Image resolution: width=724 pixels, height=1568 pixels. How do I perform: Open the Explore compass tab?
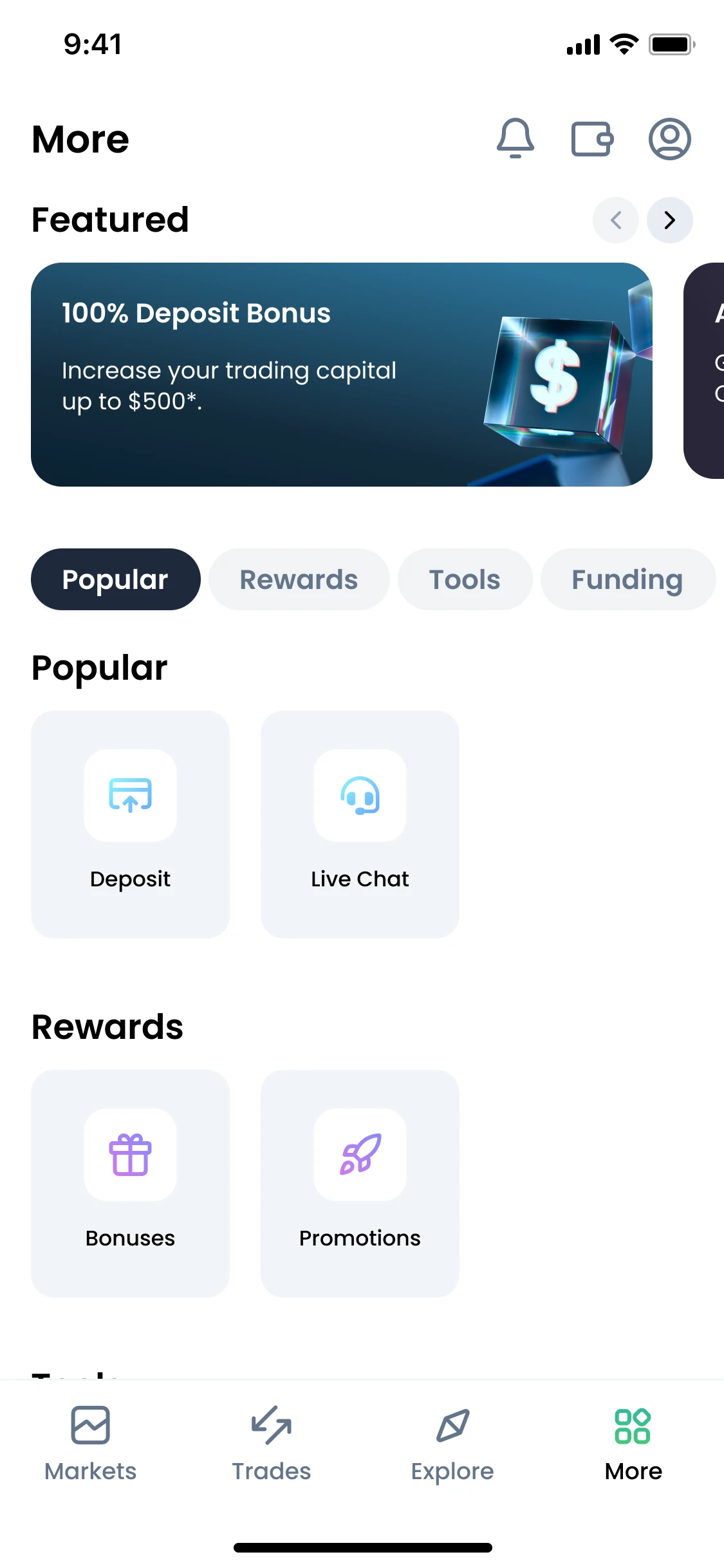(452, 1448)
